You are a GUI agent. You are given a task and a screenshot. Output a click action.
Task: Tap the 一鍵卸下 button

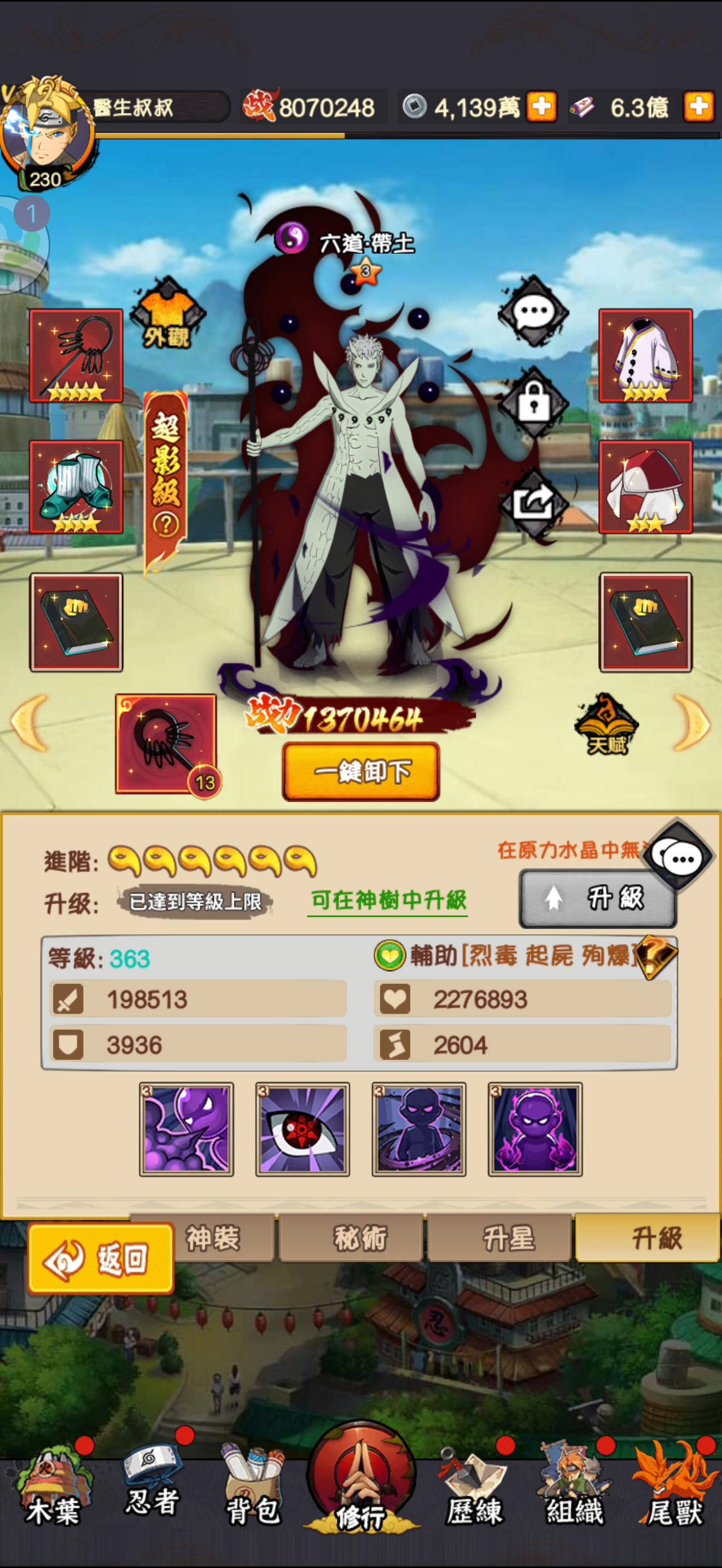coord(361,771)
